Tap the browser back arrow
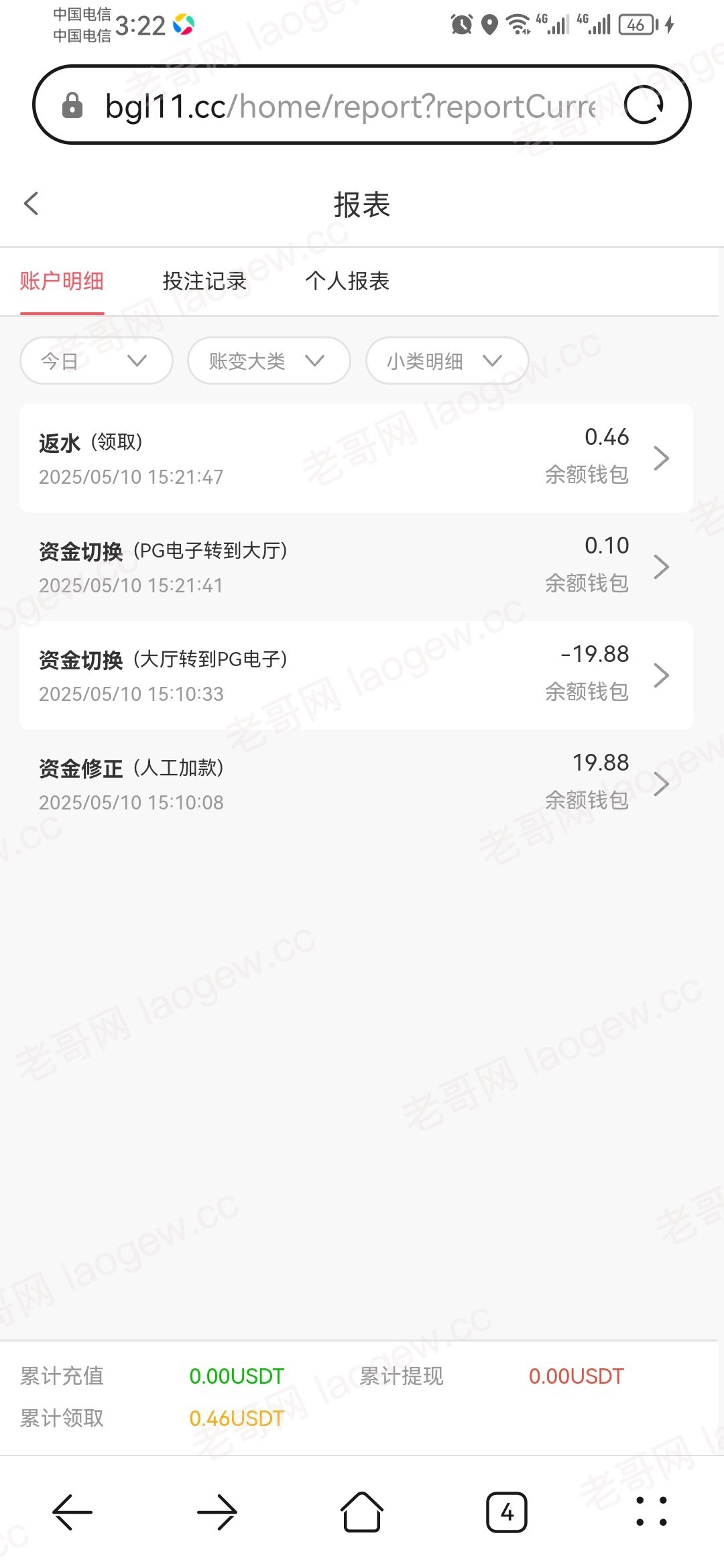Screen dimensions: 724x1568 72,1512
